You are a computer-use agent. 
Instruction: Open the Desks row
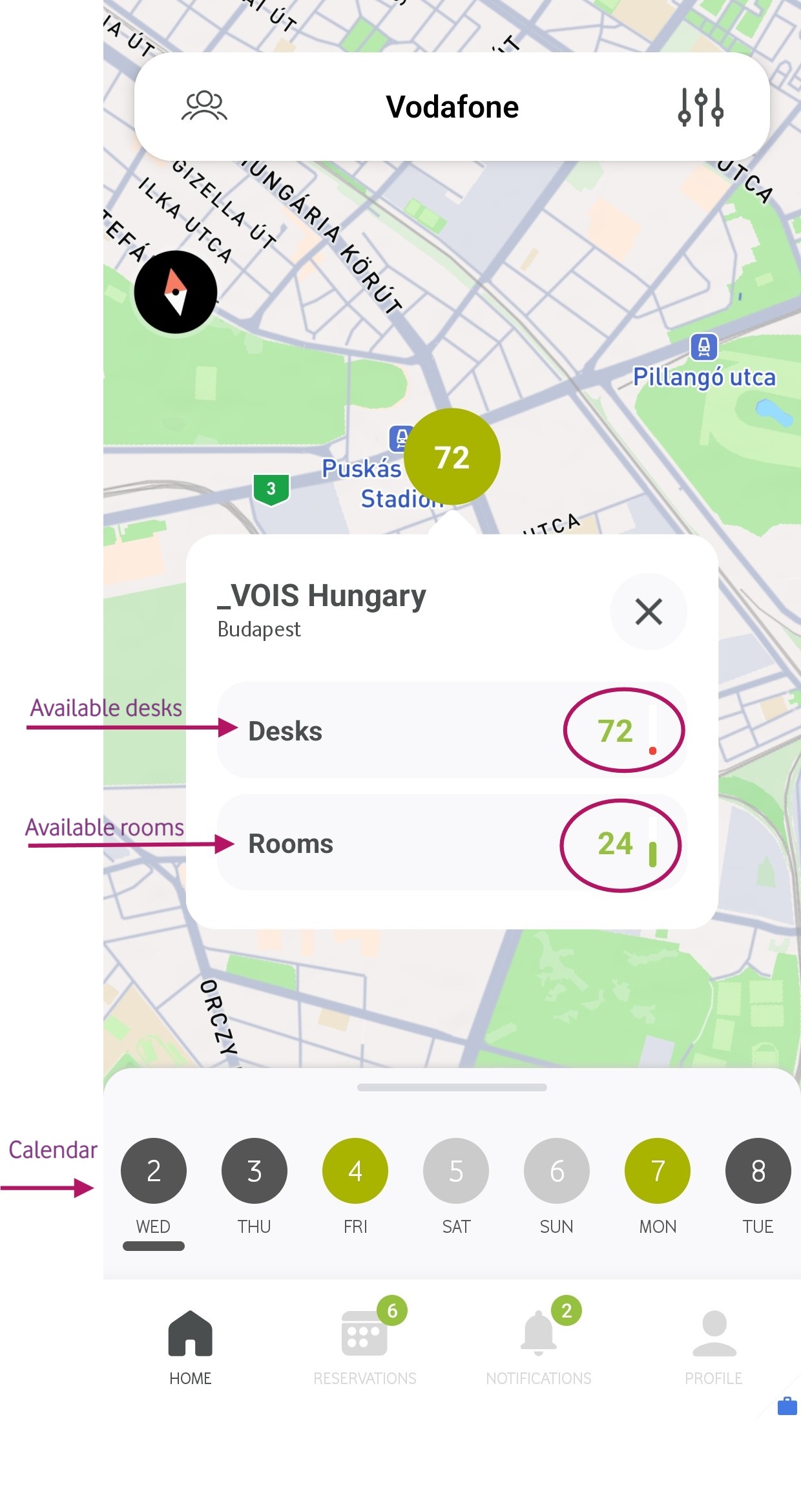(452, 730)
